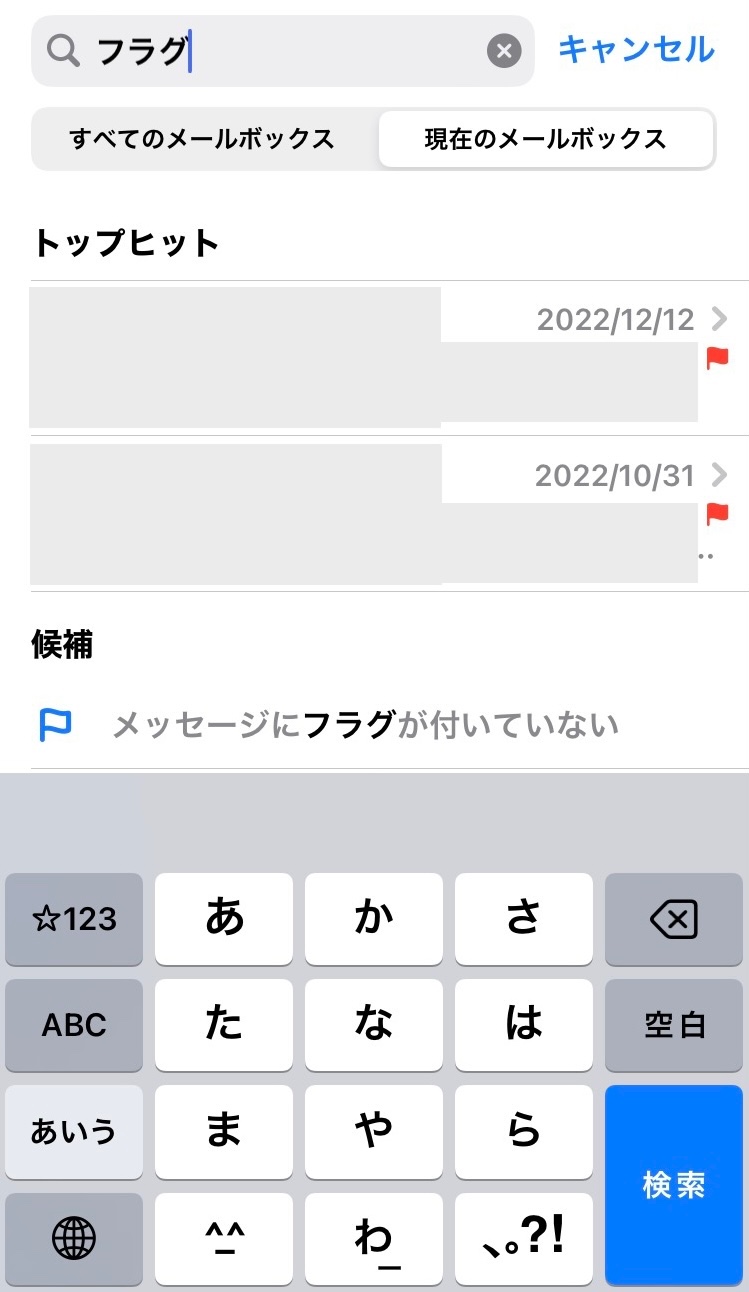Hit the backspace key on the keyboard
This screenshot has height=1292, width=749.
coord(674,919)
